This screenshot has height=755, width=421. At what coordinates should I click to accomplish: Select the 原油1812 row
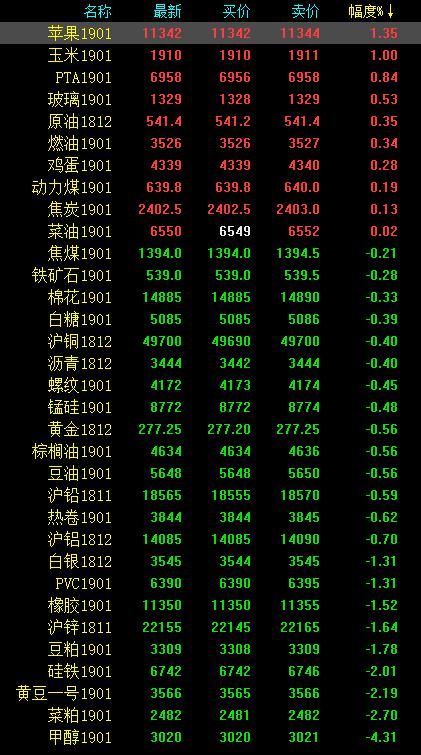[210, 121]
